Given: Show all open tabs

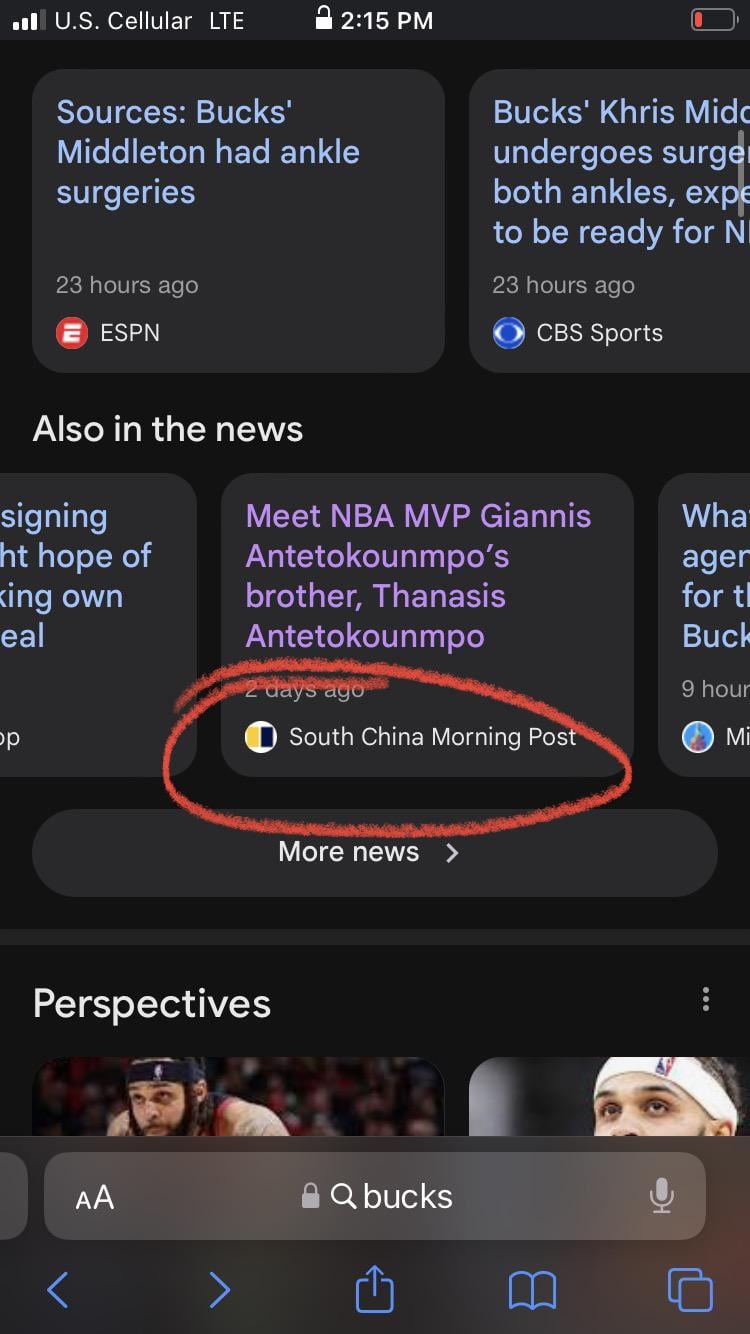Looking at the screenshot, I should [690, 1290].
